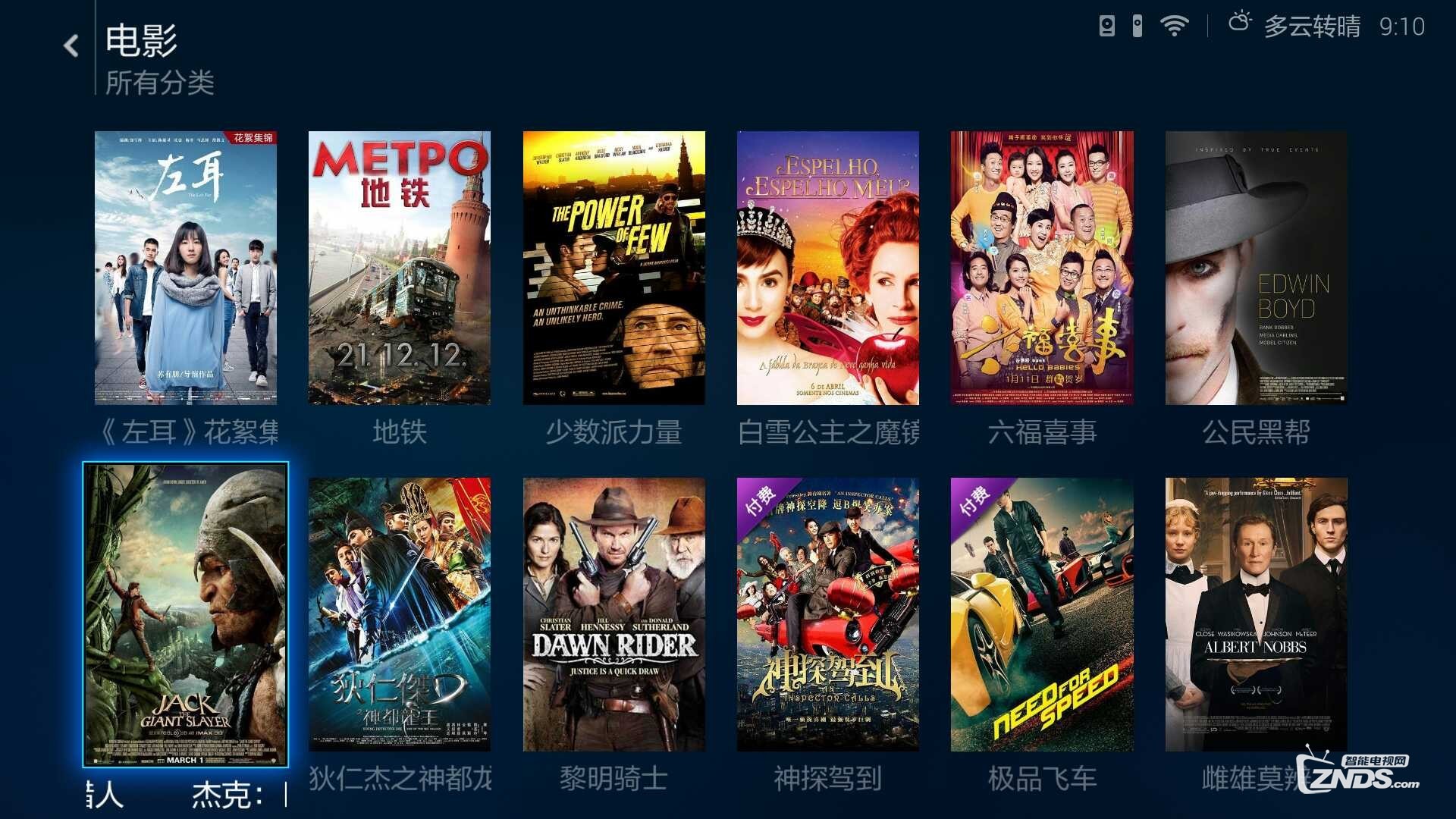The image size is (1456, 819).
Task: Open the 公民黑帮 movie tile
Action: tap(1256, 268)
